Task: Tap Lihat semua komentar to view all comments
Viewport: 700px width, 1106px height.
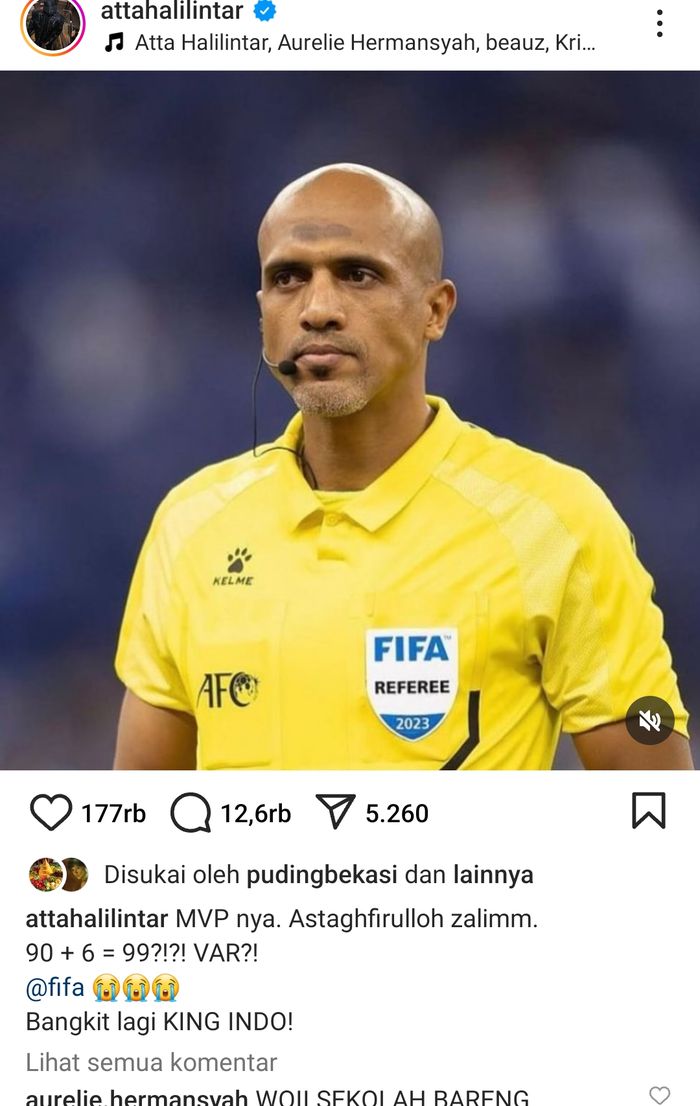Action: click(151, 1061)
